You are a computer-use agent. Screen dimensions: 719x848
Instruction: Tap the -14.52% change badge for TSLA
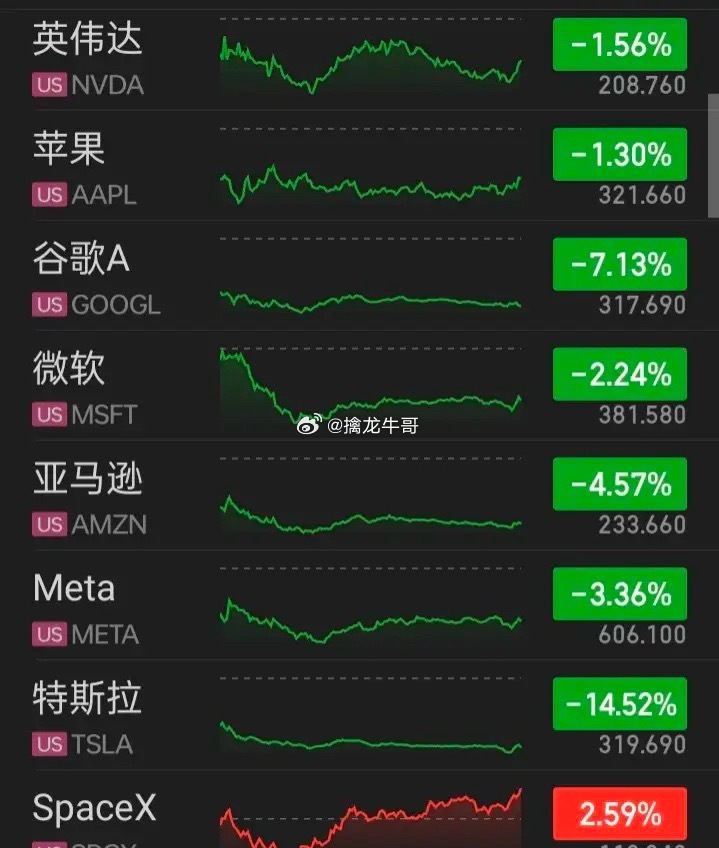tap(620, 704)
